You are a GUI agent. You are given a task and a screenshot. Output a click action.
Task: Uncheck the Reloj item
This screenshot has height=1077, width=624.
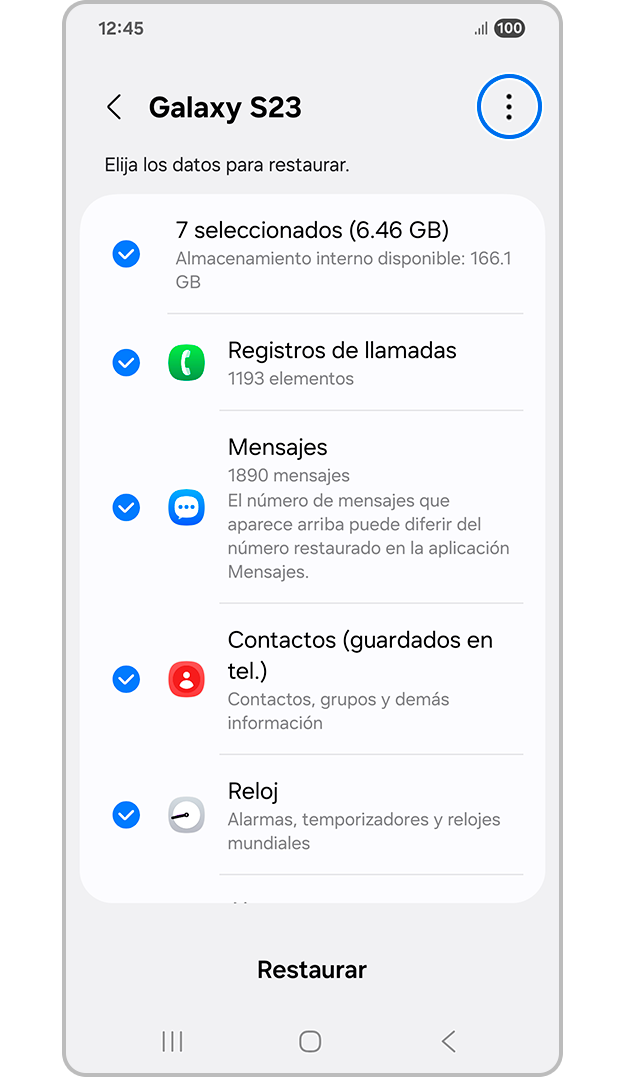pyautogui.click(x=126, y=815)
